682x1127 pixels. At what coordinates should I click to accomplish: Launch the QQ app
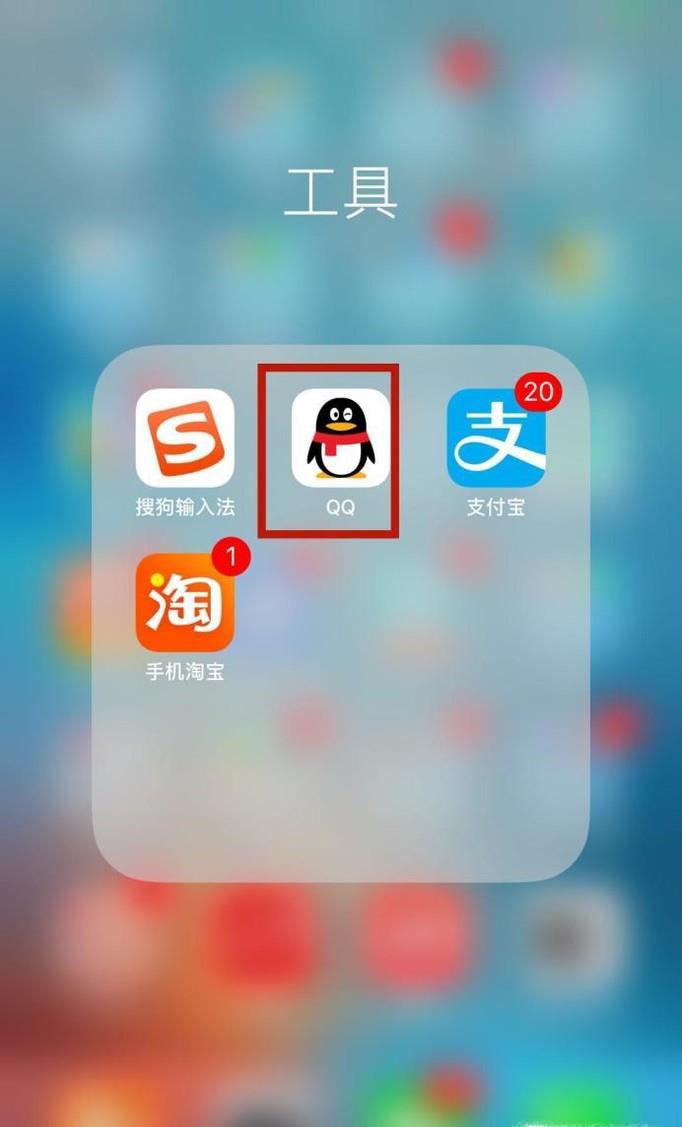340,438
